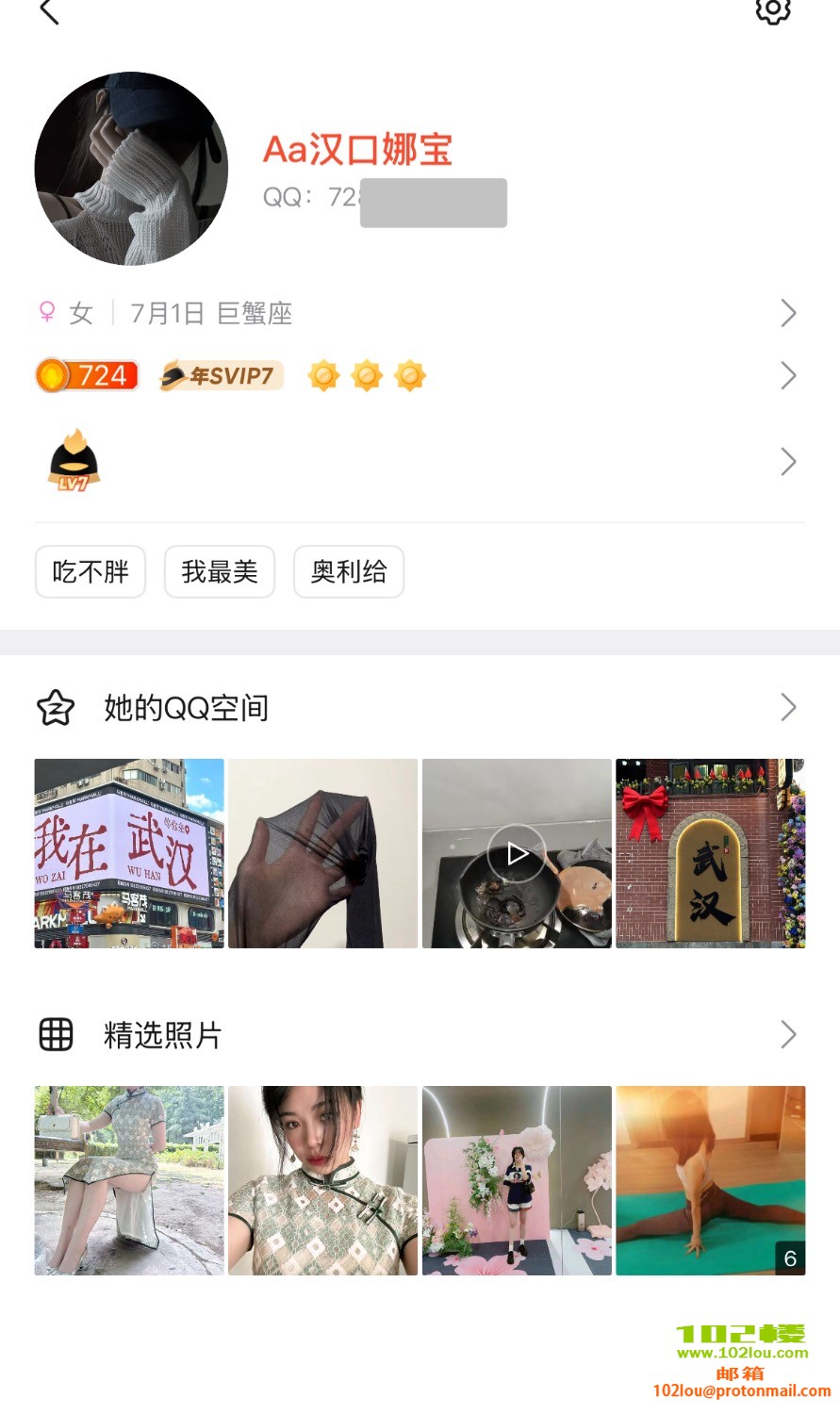View the profile avatar photo

tap(131, 169)
